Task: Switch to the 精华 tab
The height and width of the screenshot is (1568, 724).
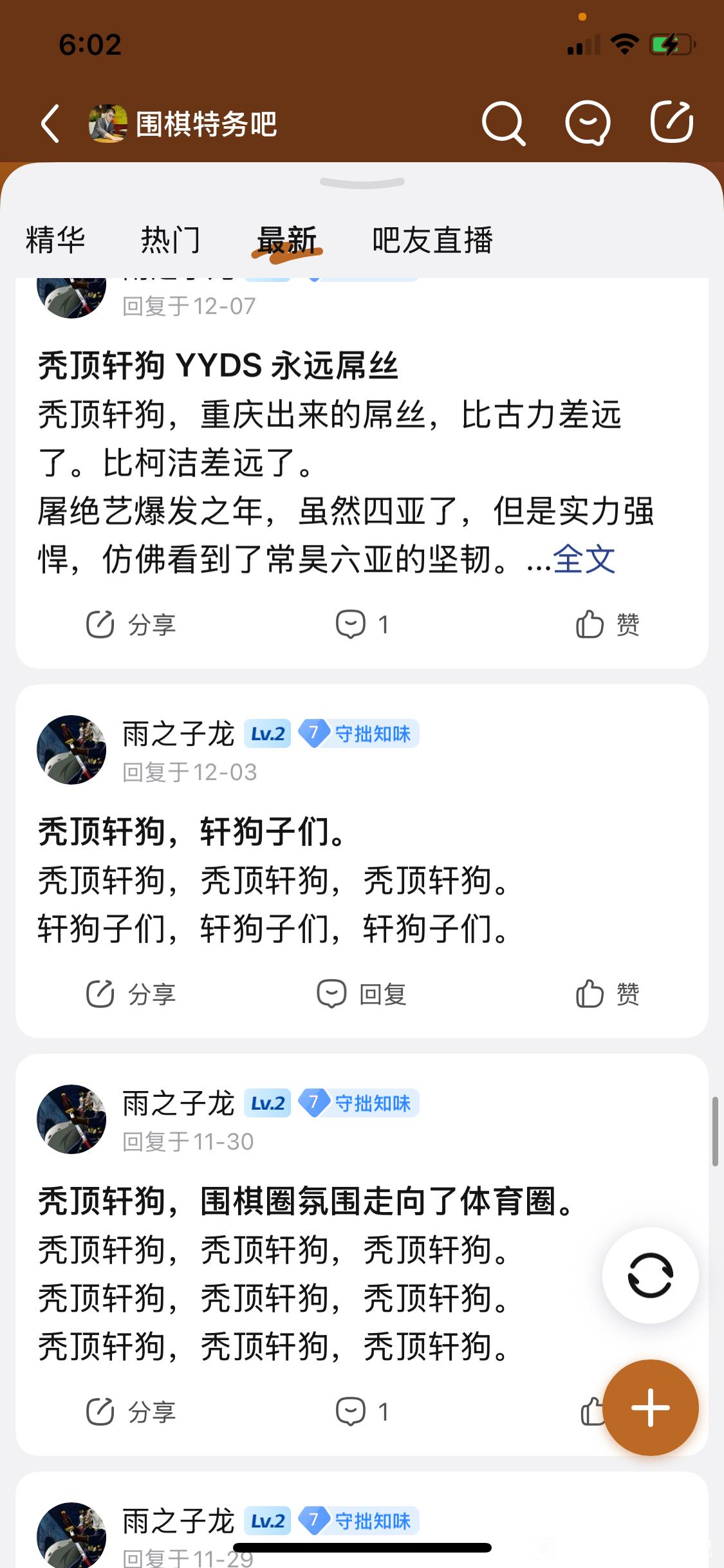Action: 55,240
